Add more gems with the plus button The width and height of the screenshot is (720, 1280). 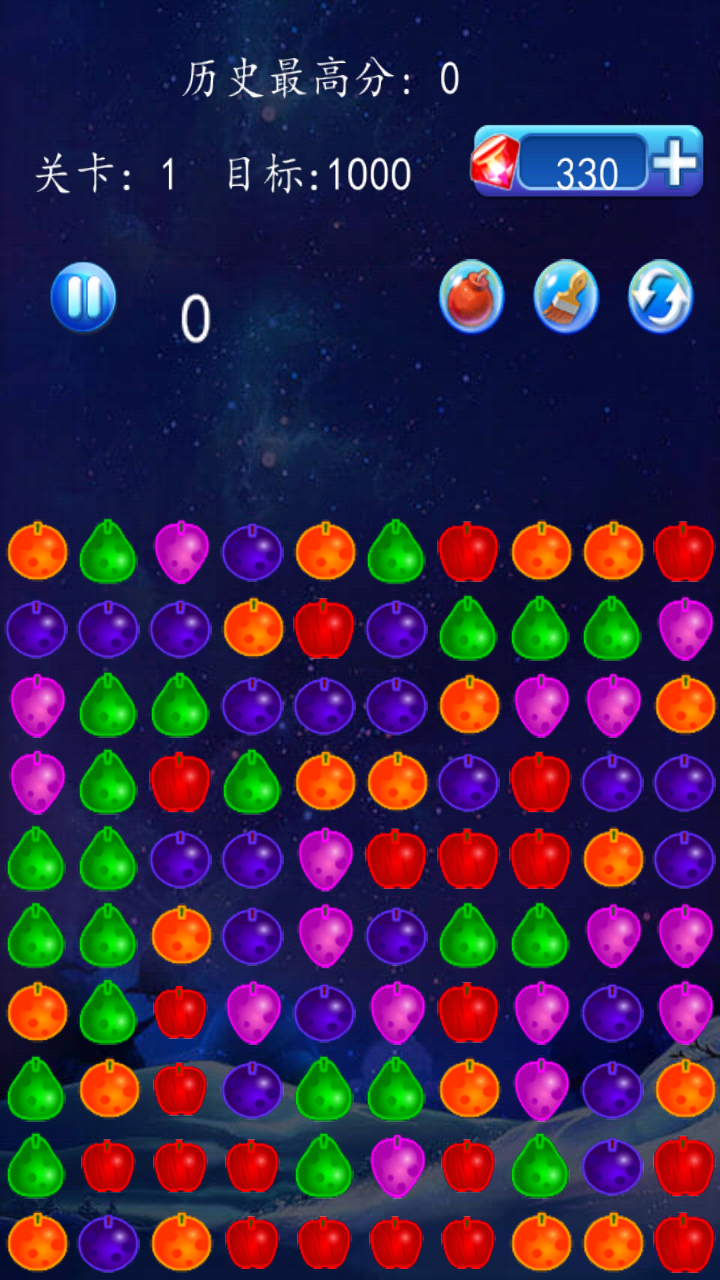coord(675,161)
